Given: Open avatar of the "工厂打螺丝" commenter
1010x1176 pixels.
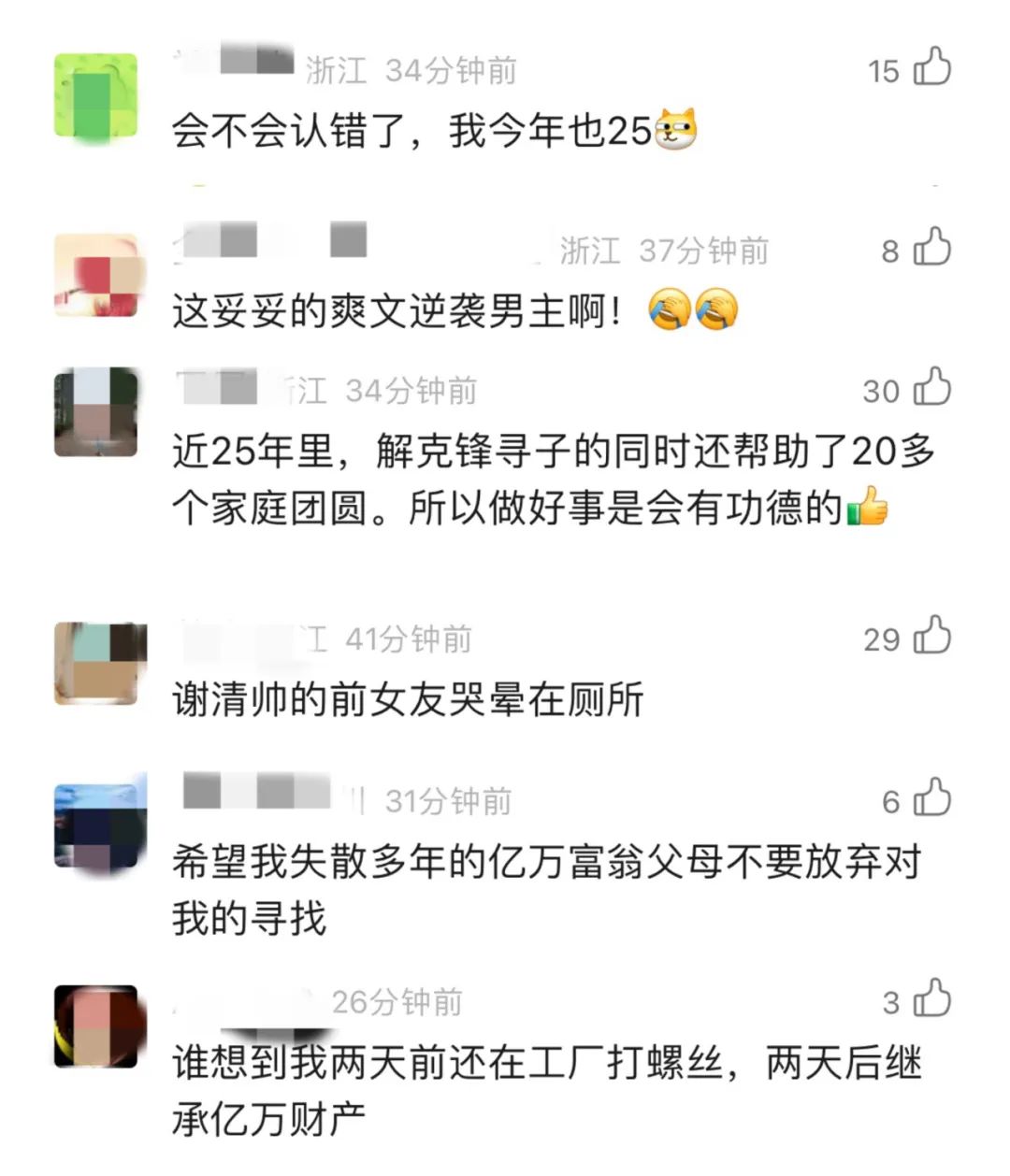Looking at the screenshot, I should click(x=96, y=1026).
